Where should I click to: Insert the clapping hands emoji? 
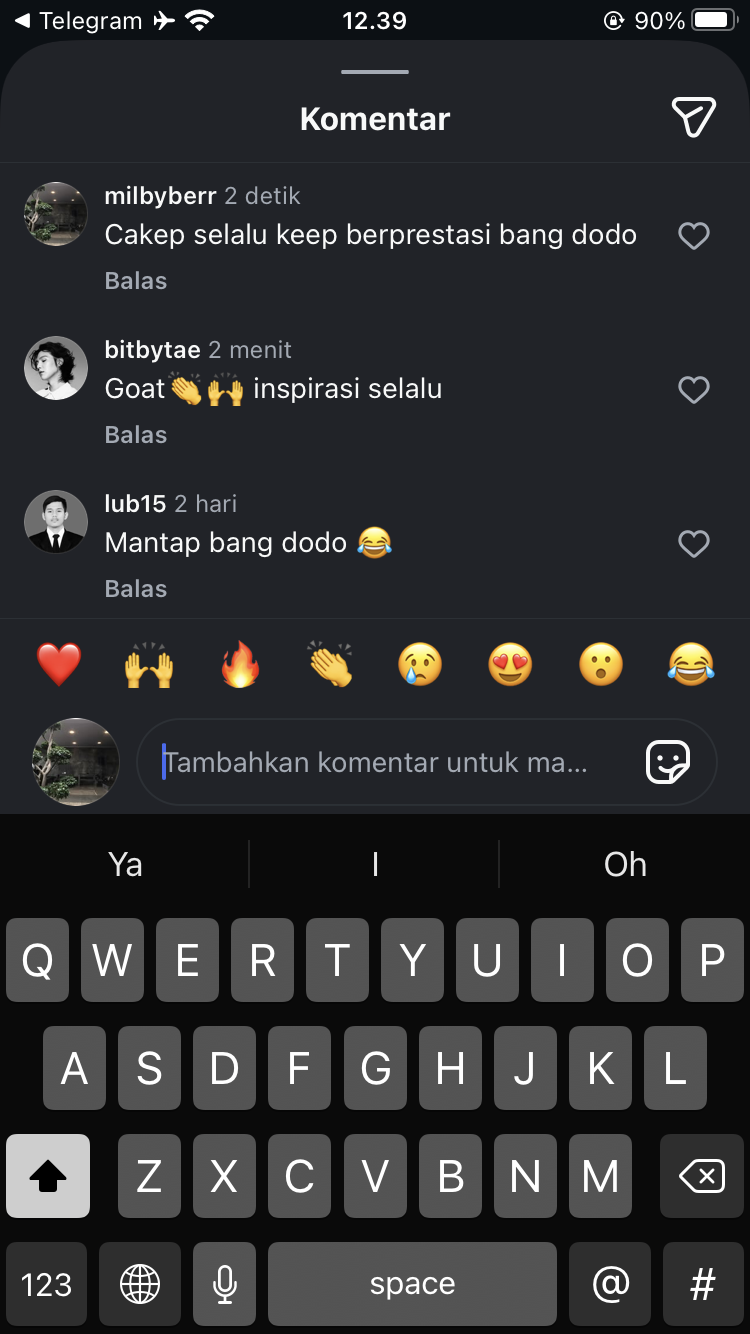point(330,664)
